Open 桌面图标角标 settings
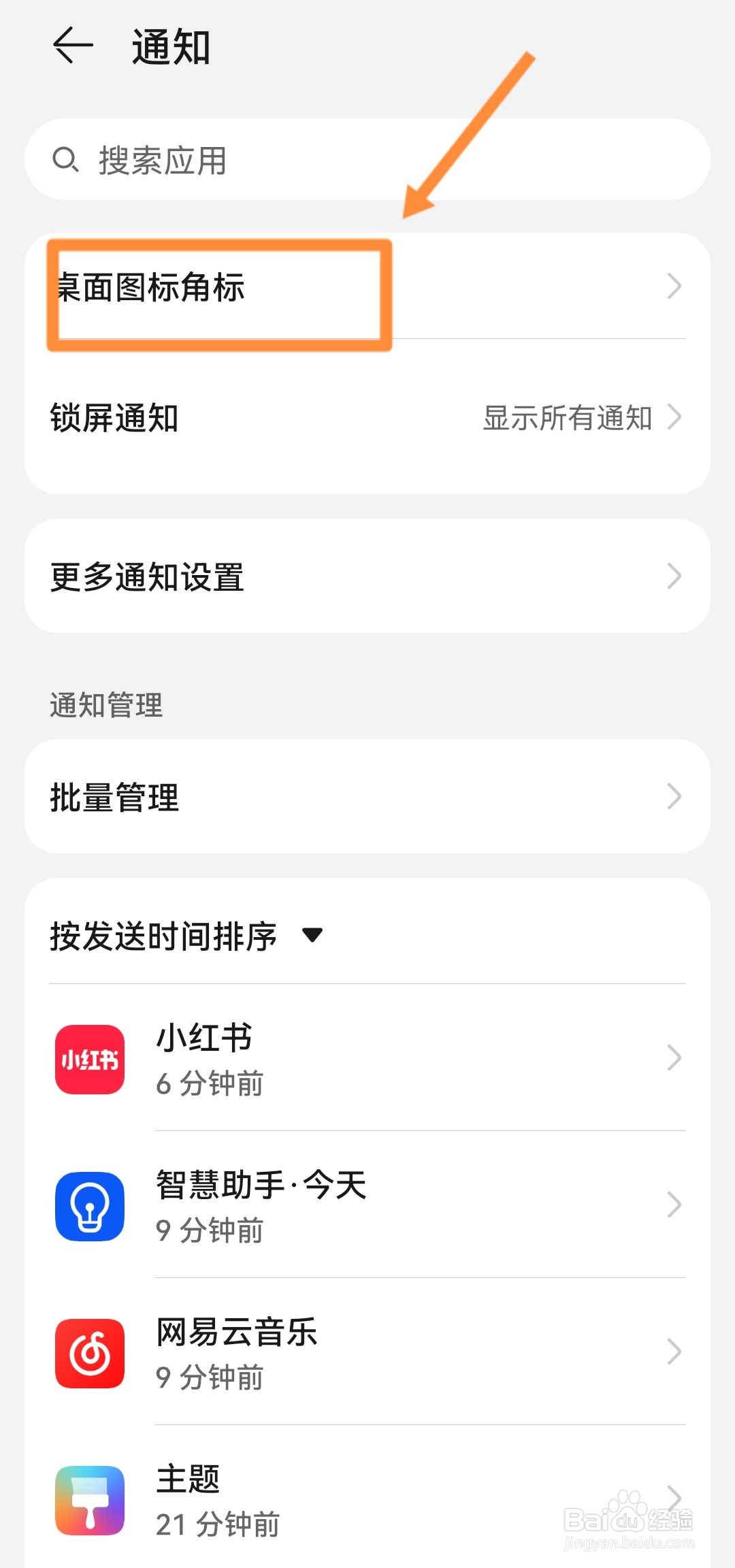Viewport: 735px width, 1568px height. [367, 287]
